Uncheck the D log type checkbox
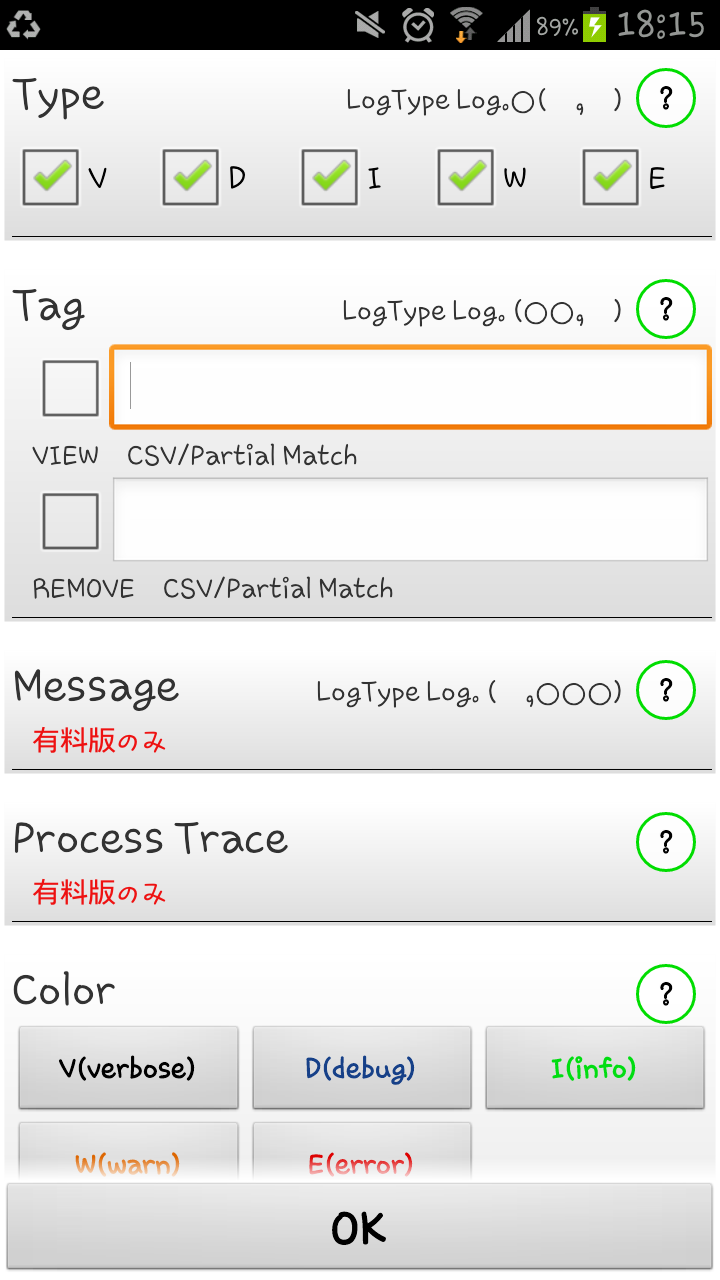Image resolution: width=720 pixels, height=1280 pixels. pos(190,177)
